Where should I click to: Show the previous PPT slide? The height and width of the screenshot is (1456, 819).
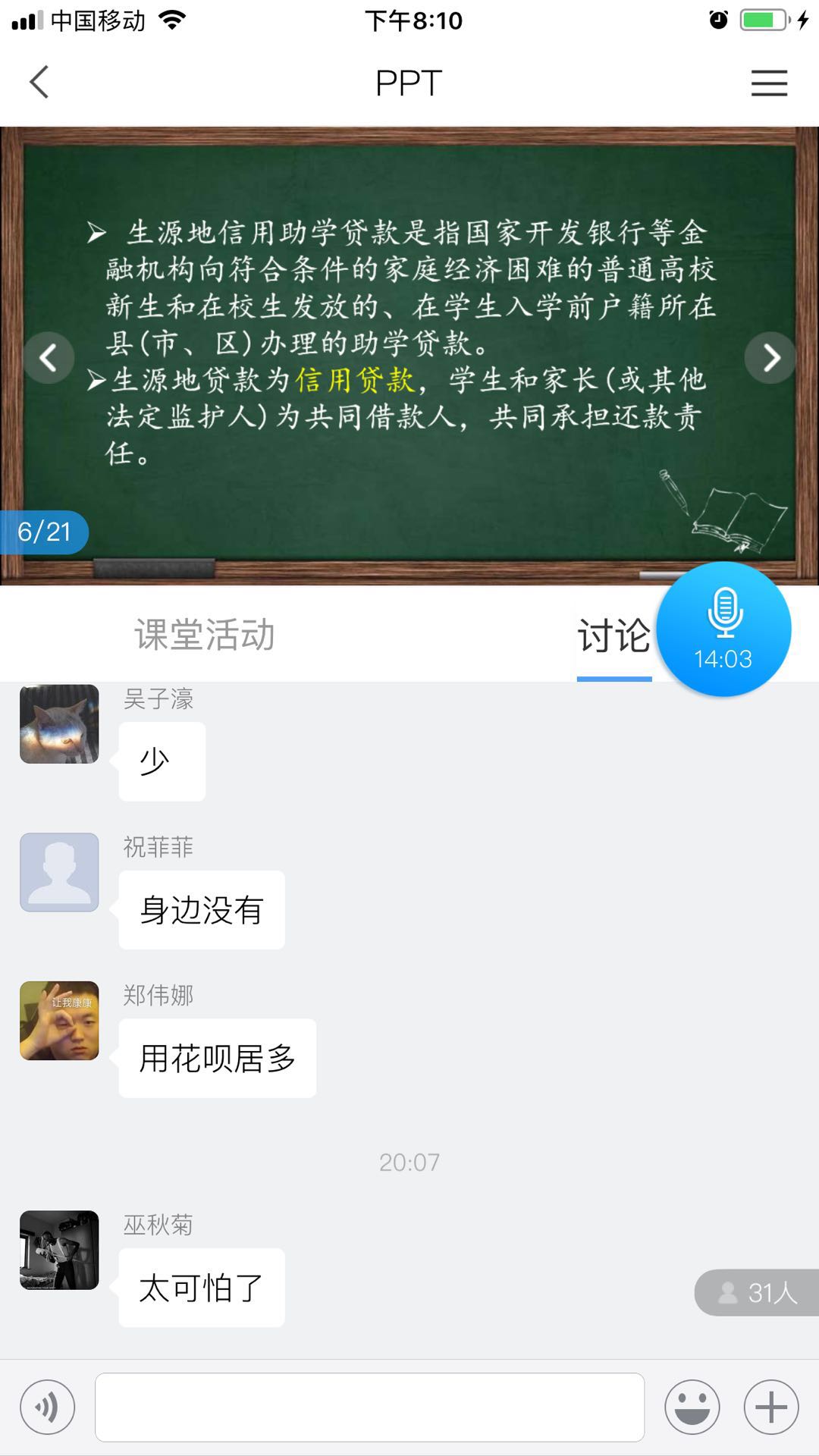pyautogui.click(x=49, y=357)
